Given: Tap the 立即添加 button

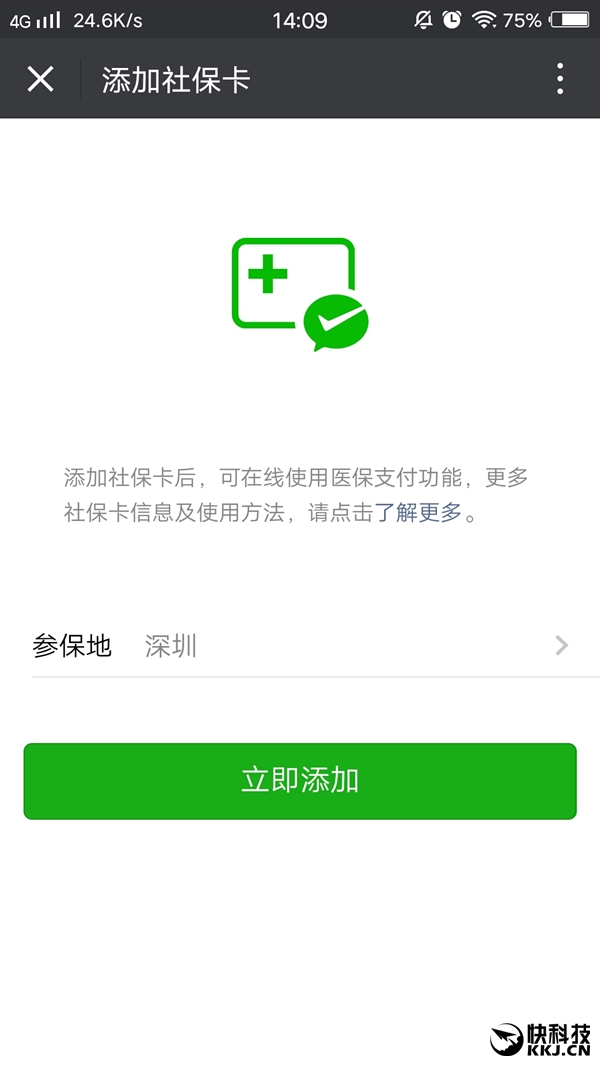Looking at the screenshot, I should [300, 781].
